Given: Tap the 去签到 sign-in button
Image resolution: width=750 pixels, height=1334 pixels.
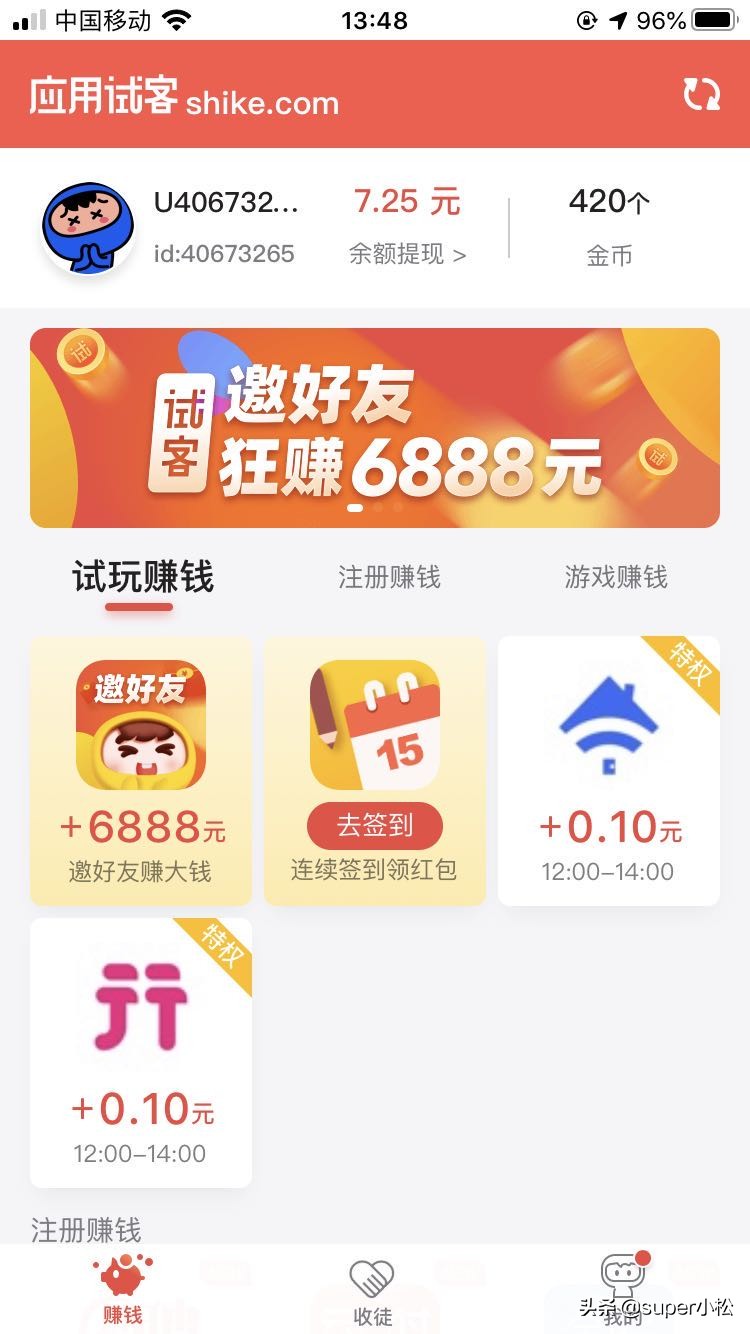Looking at the screenshot, I should (374, 826).
